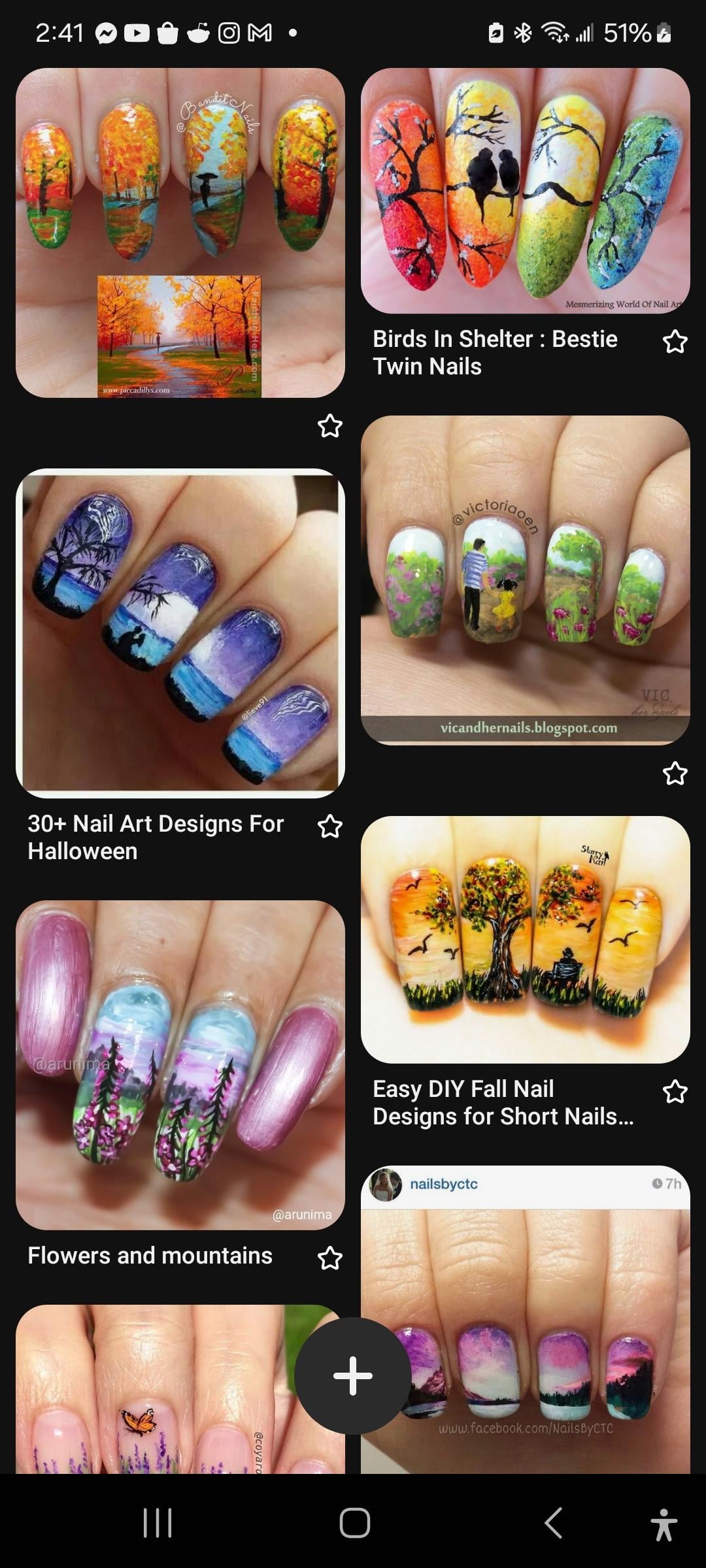Viewport: 706px width, 1568px height.
Task: Open Easy DIY Fall Nail Designs pin
Action: tap(525, 939)
